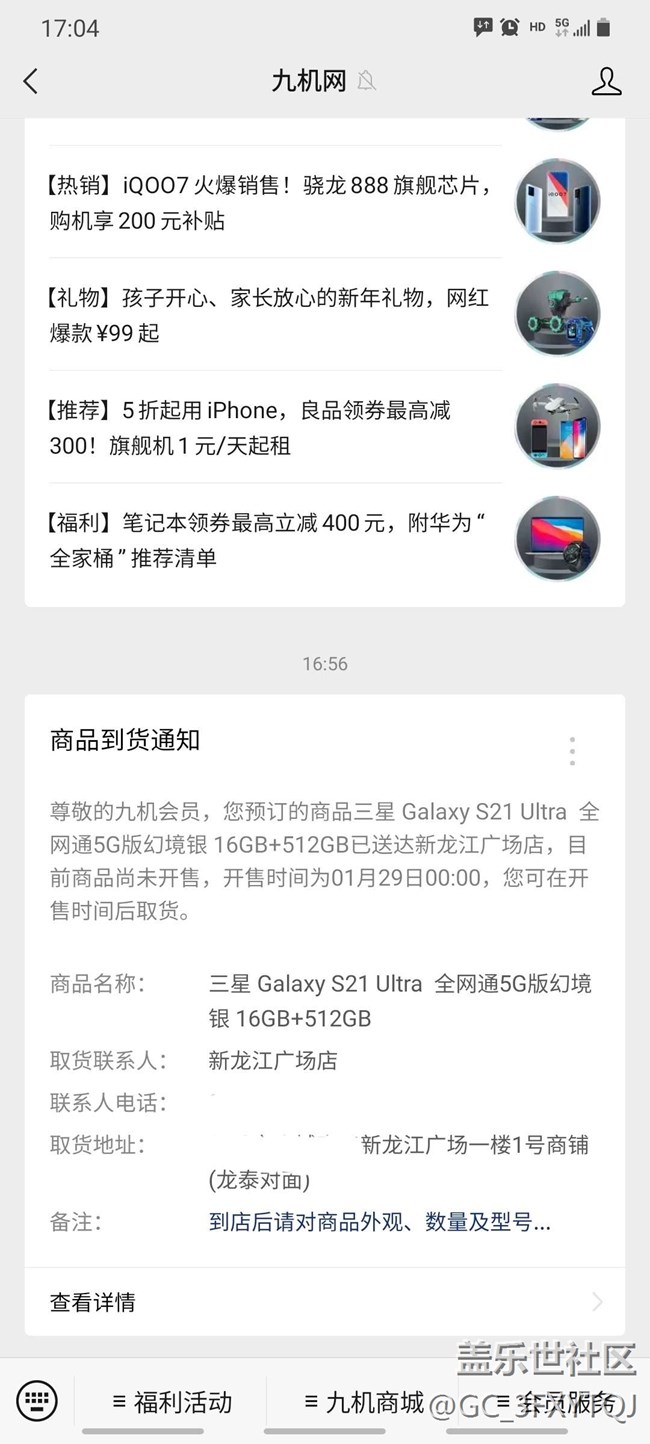Open the 福利 laptop coupon article

[272, 539]
